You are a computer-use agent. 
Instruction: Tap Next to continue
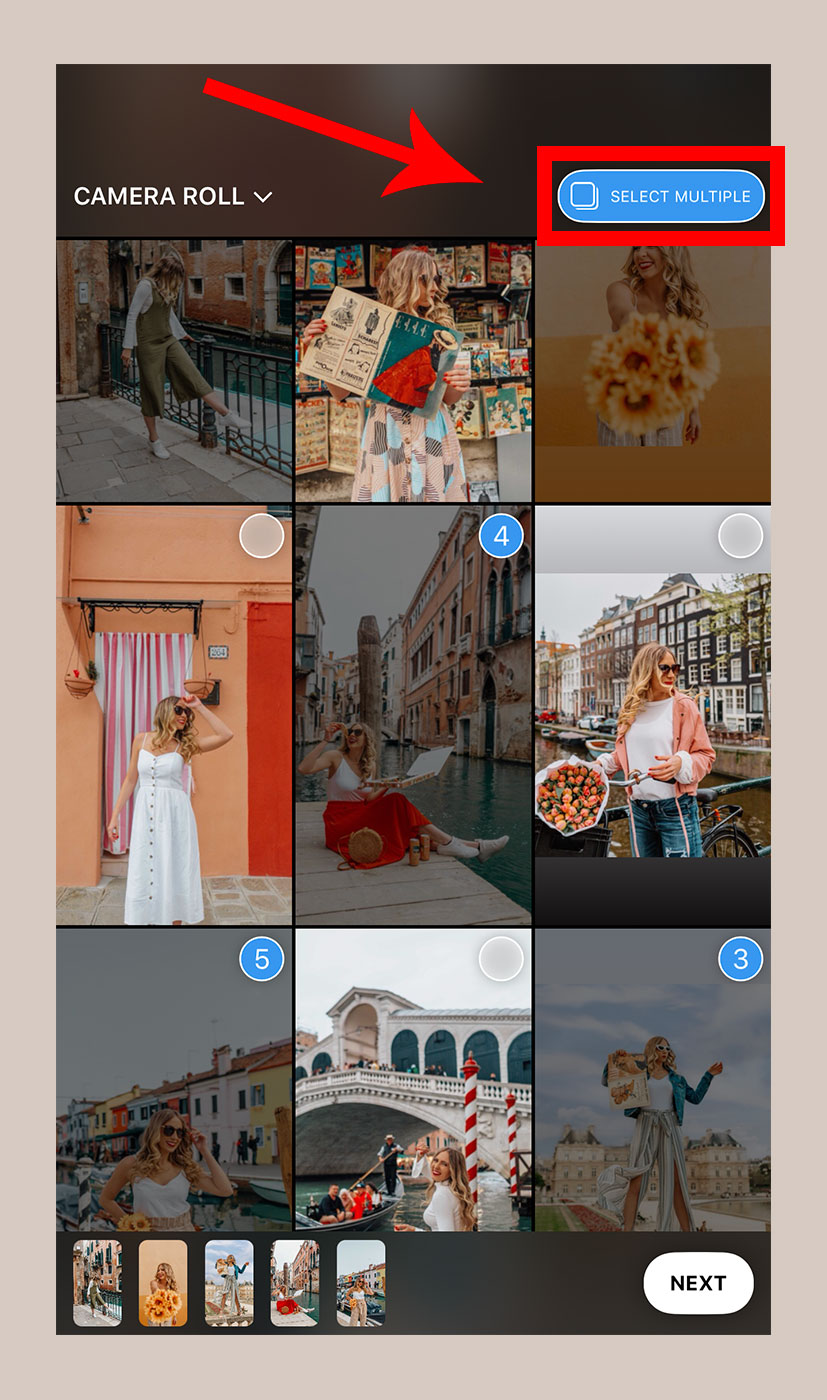click(698, 1283)
